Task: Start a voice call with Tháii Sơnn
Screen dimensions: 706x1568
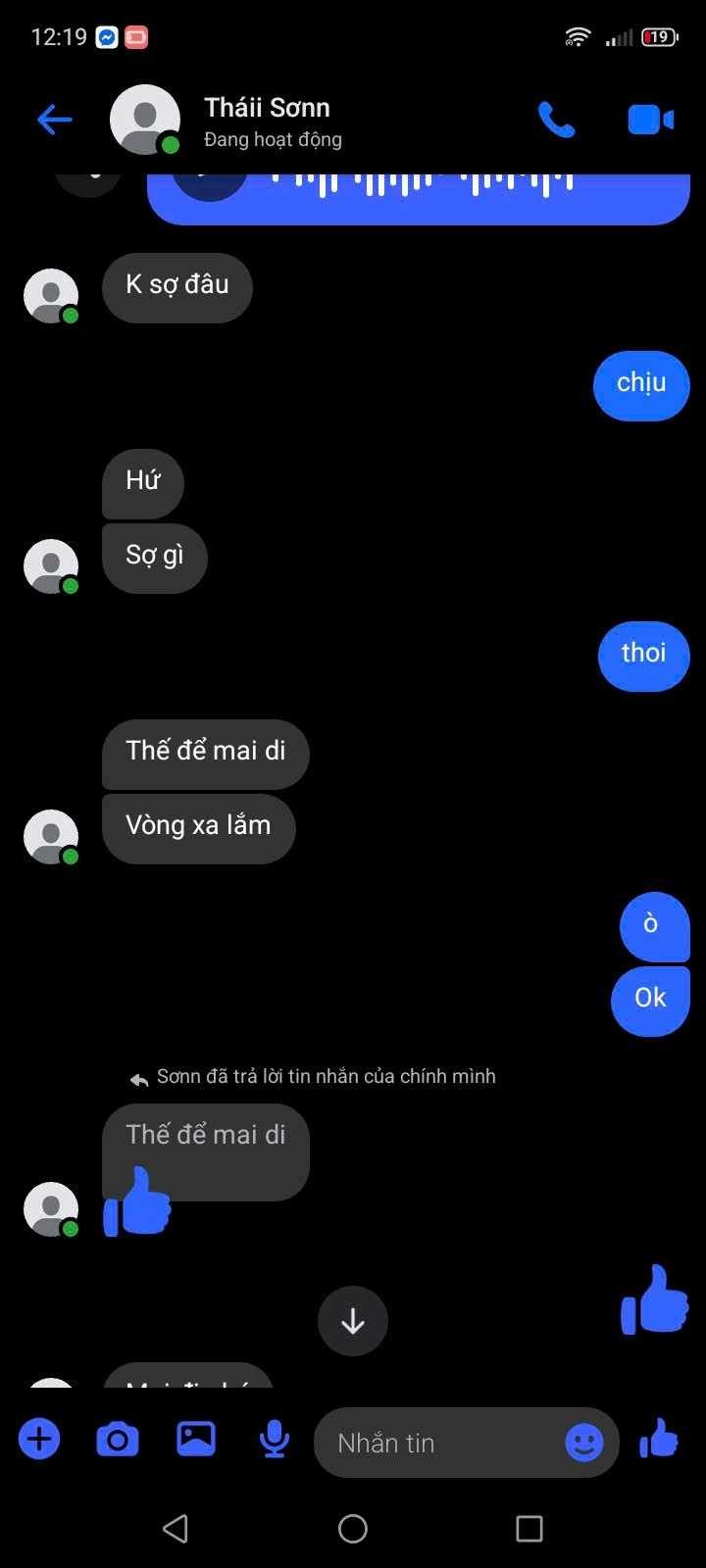Action: [556, 120]
